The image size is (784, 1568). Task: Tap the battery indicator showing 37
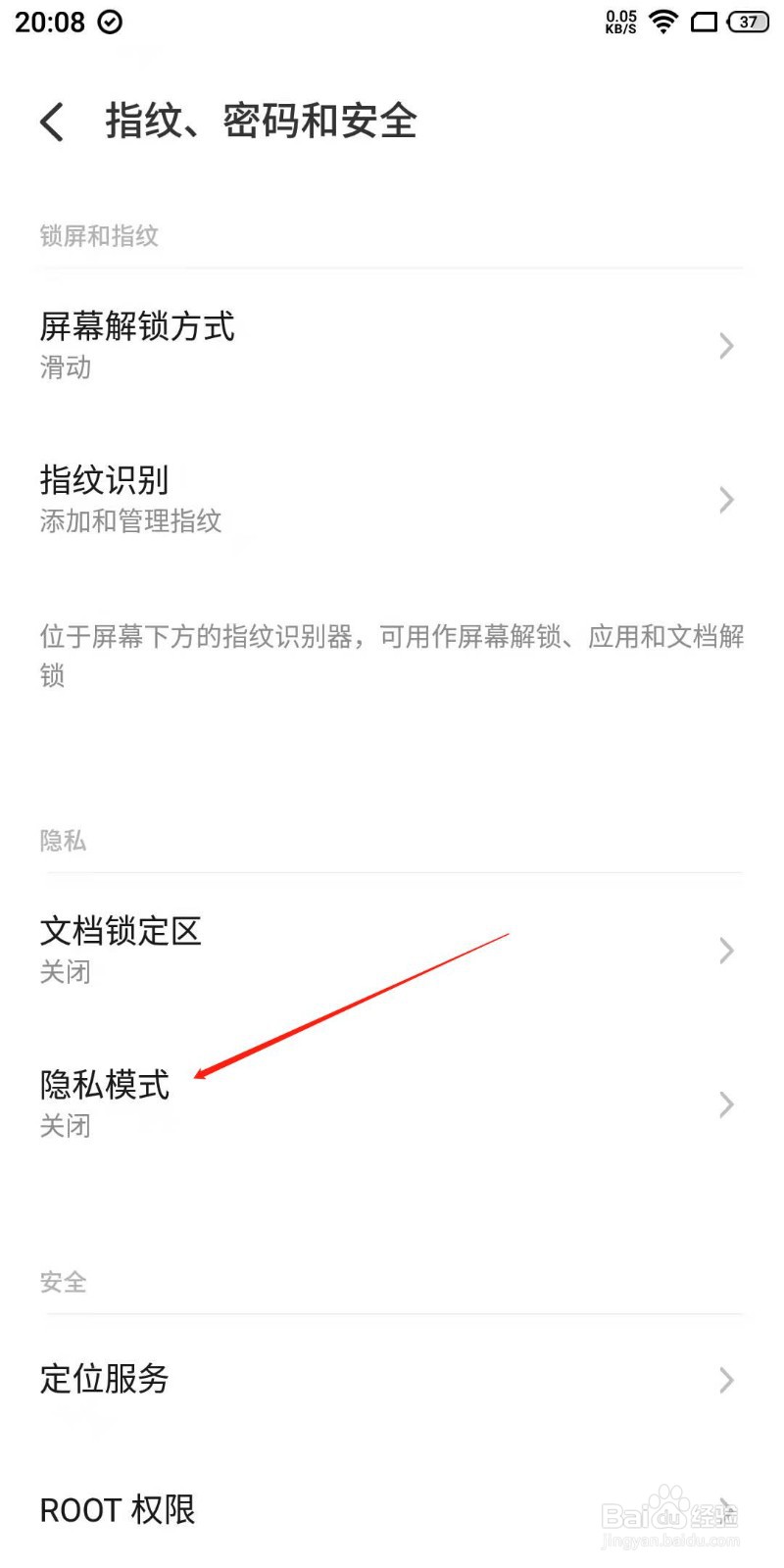tap(747, 22)
